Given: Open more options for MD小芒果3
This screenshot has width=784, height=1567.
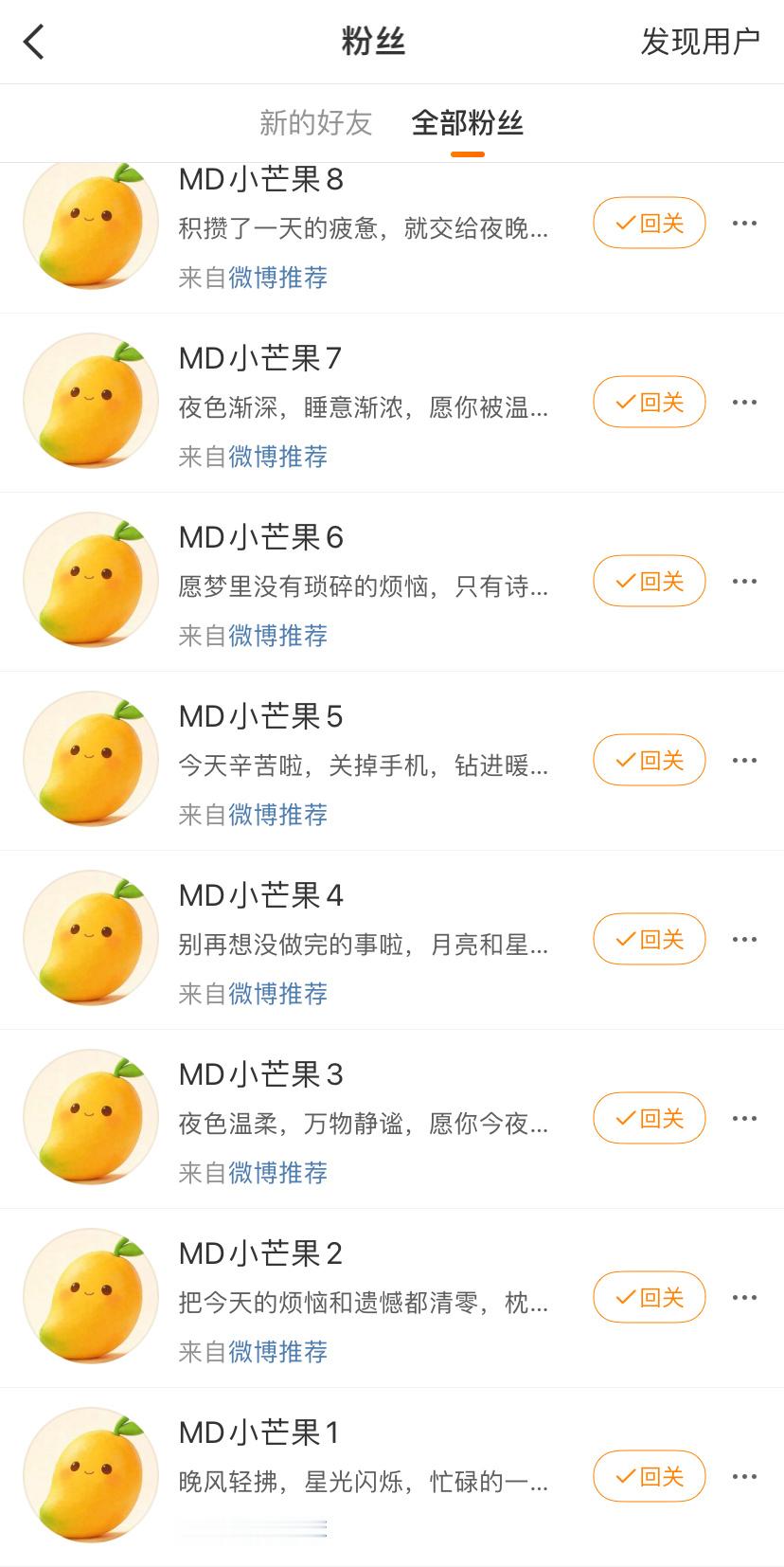Looking at the screenshot, I should tap(746, 1118).
